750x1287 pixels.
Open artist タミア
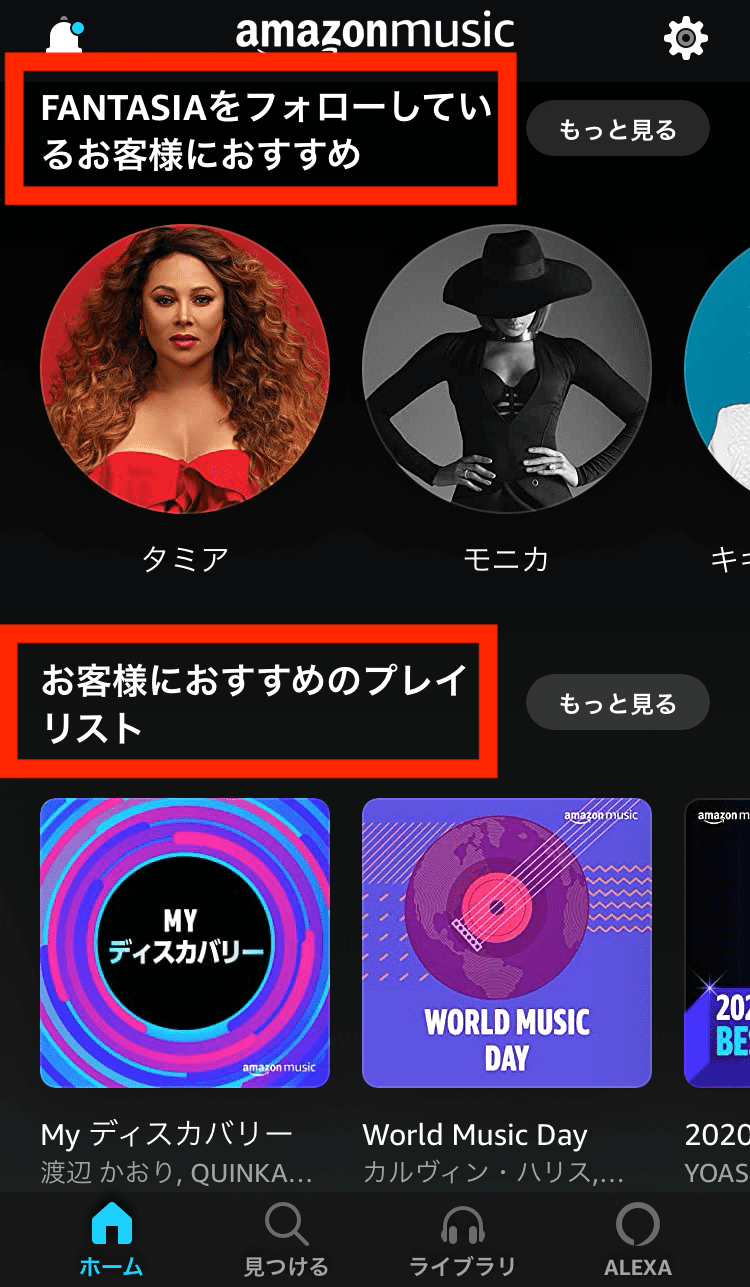[x=185, y=369]
